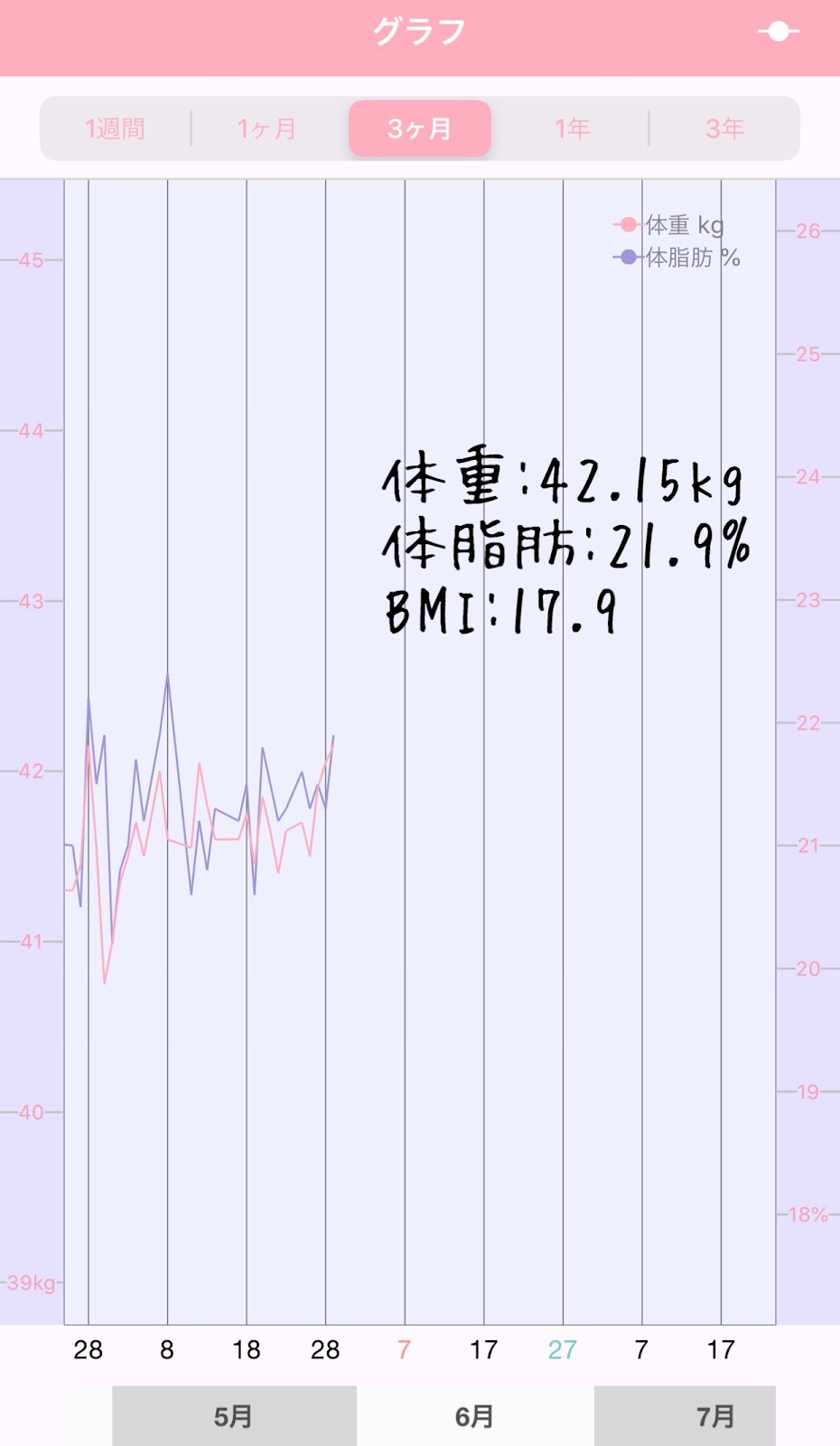Switch graph to 3年 period
Image resolution: width=840 pixels, height=1446 pixels.
[x=724, y=128]
